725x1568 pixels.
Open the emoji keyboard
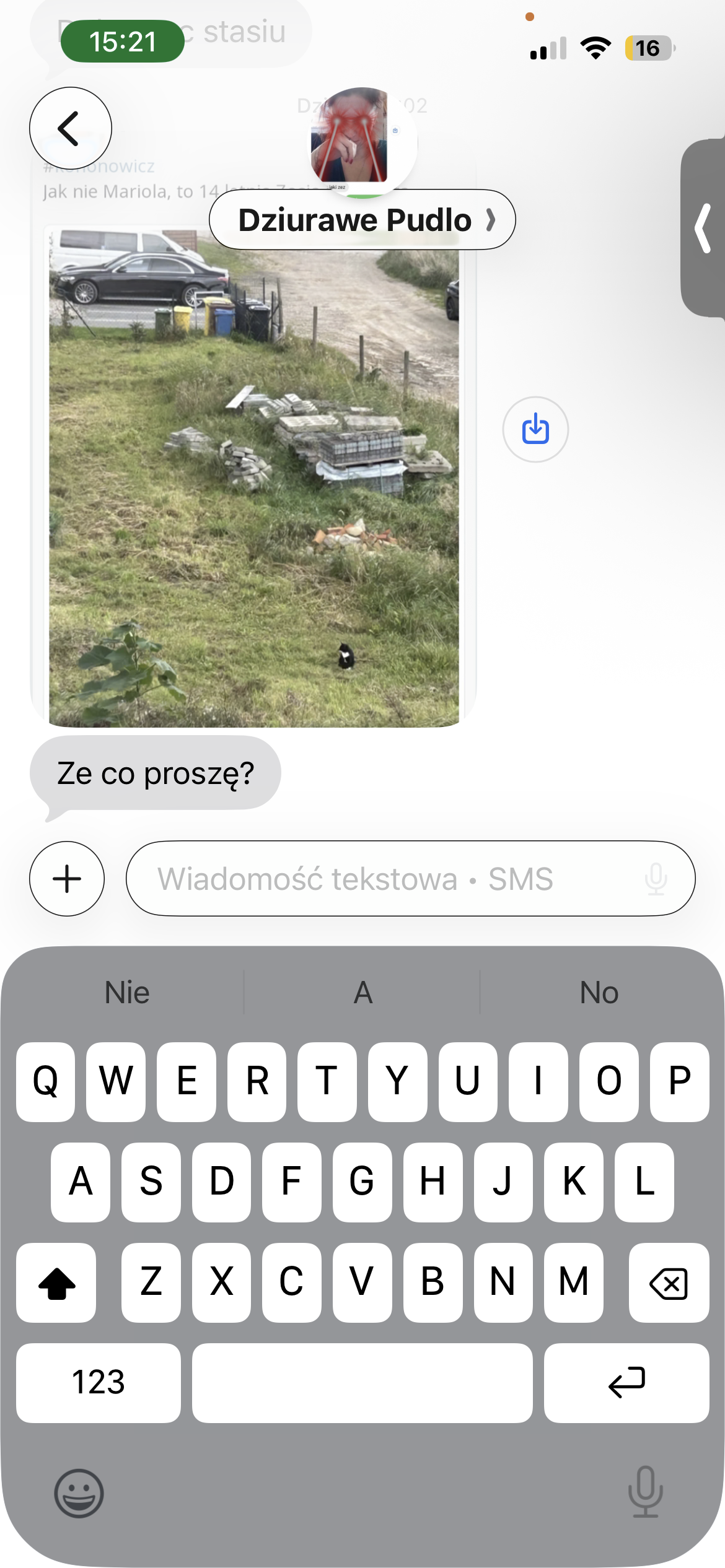79,1493
